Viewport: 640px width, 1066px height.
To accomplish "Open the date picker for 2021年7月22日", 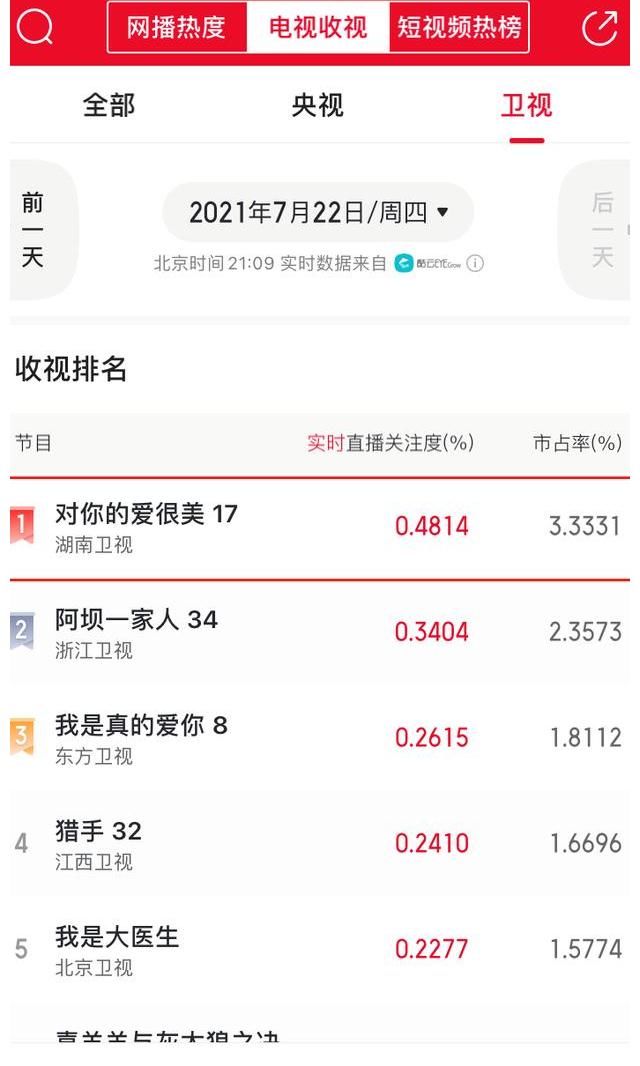I will 318,212.
